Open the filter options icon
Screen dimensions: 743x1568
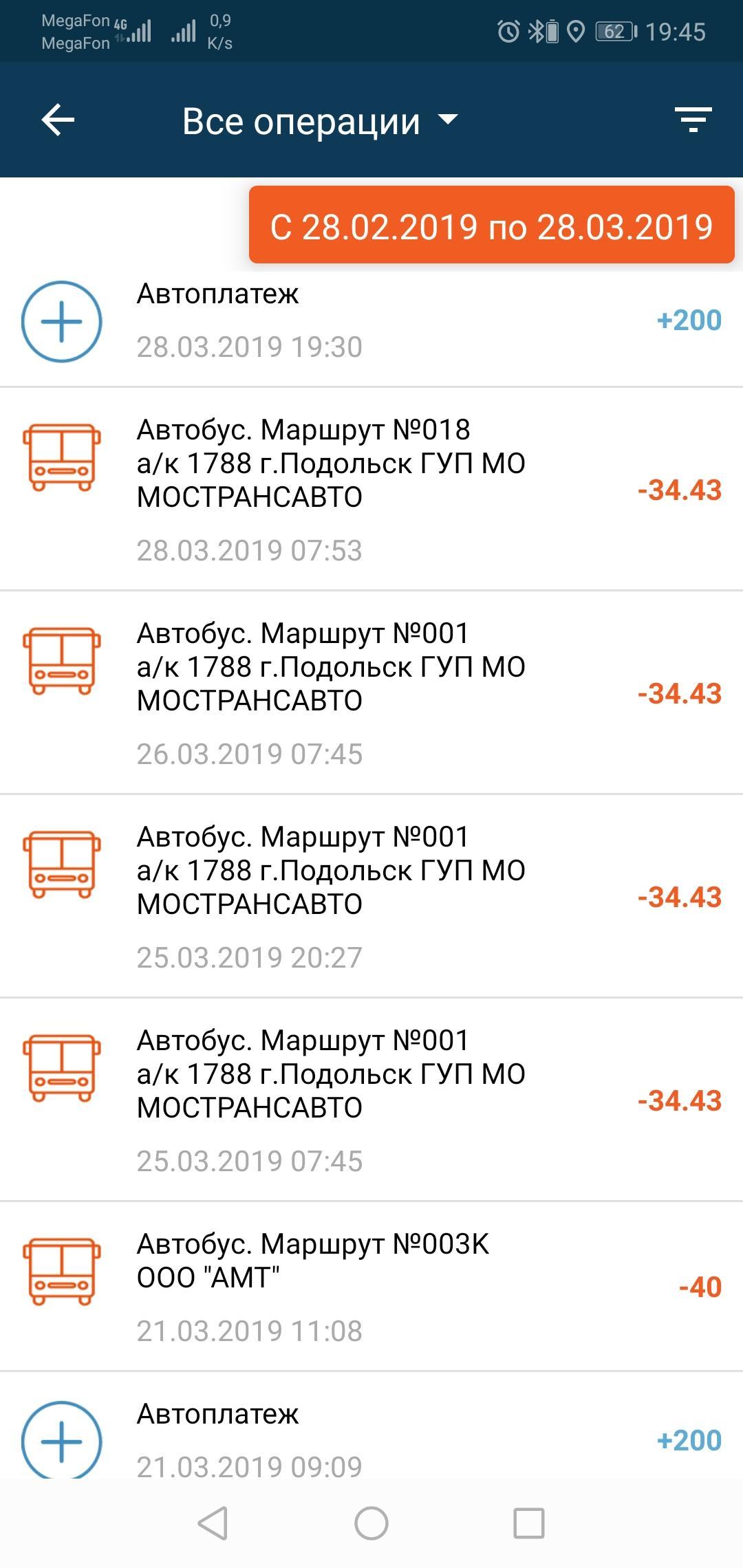pyautogui.click(x=693, y=120)
